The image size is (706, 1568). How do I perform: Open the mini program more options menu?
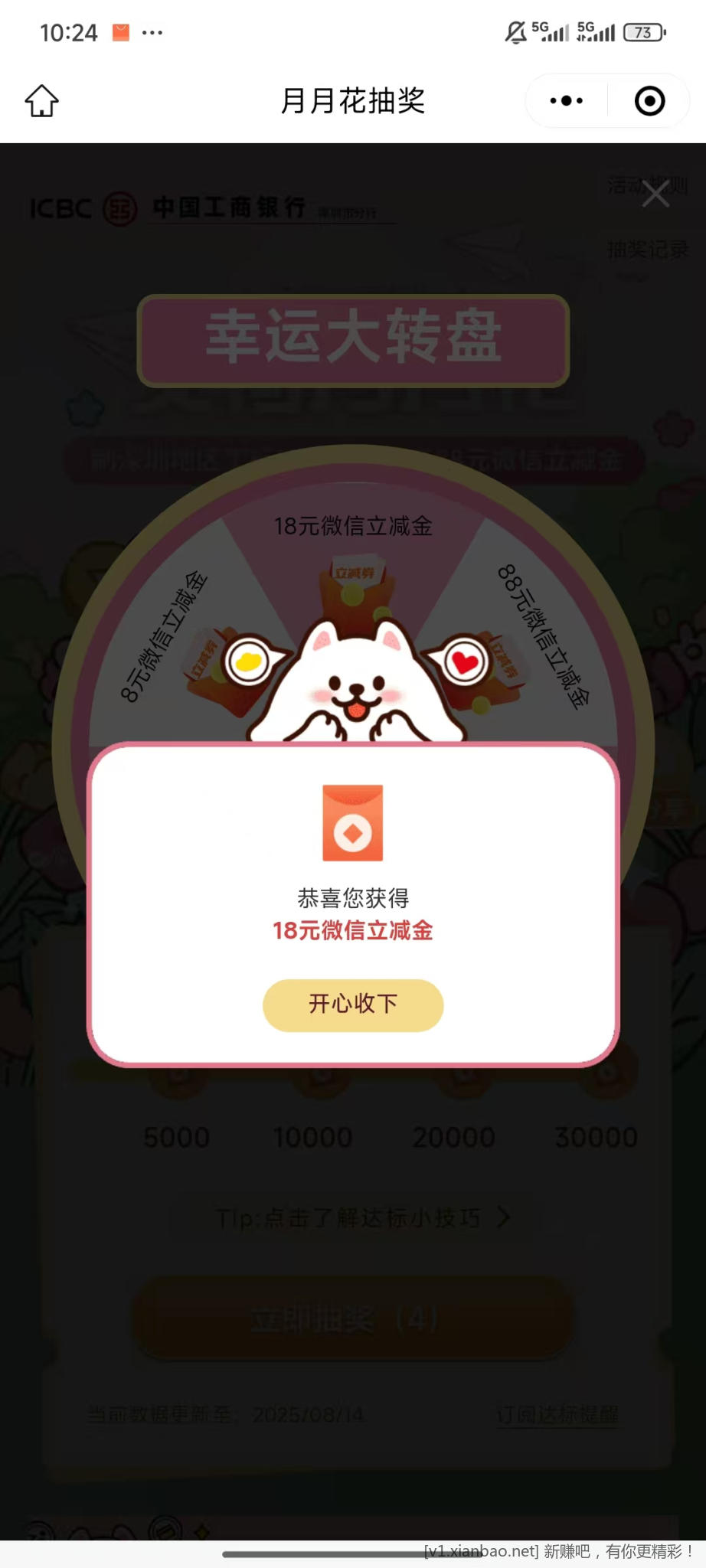pos(567,100)
